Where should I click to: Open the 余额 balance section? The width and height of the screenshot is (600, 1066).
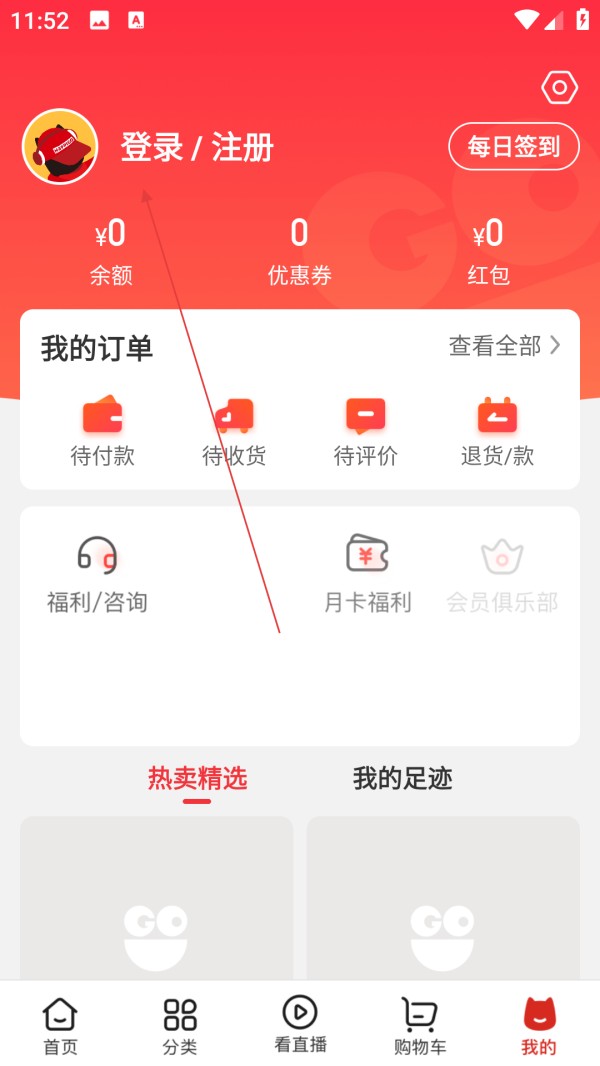pos(111,253)
